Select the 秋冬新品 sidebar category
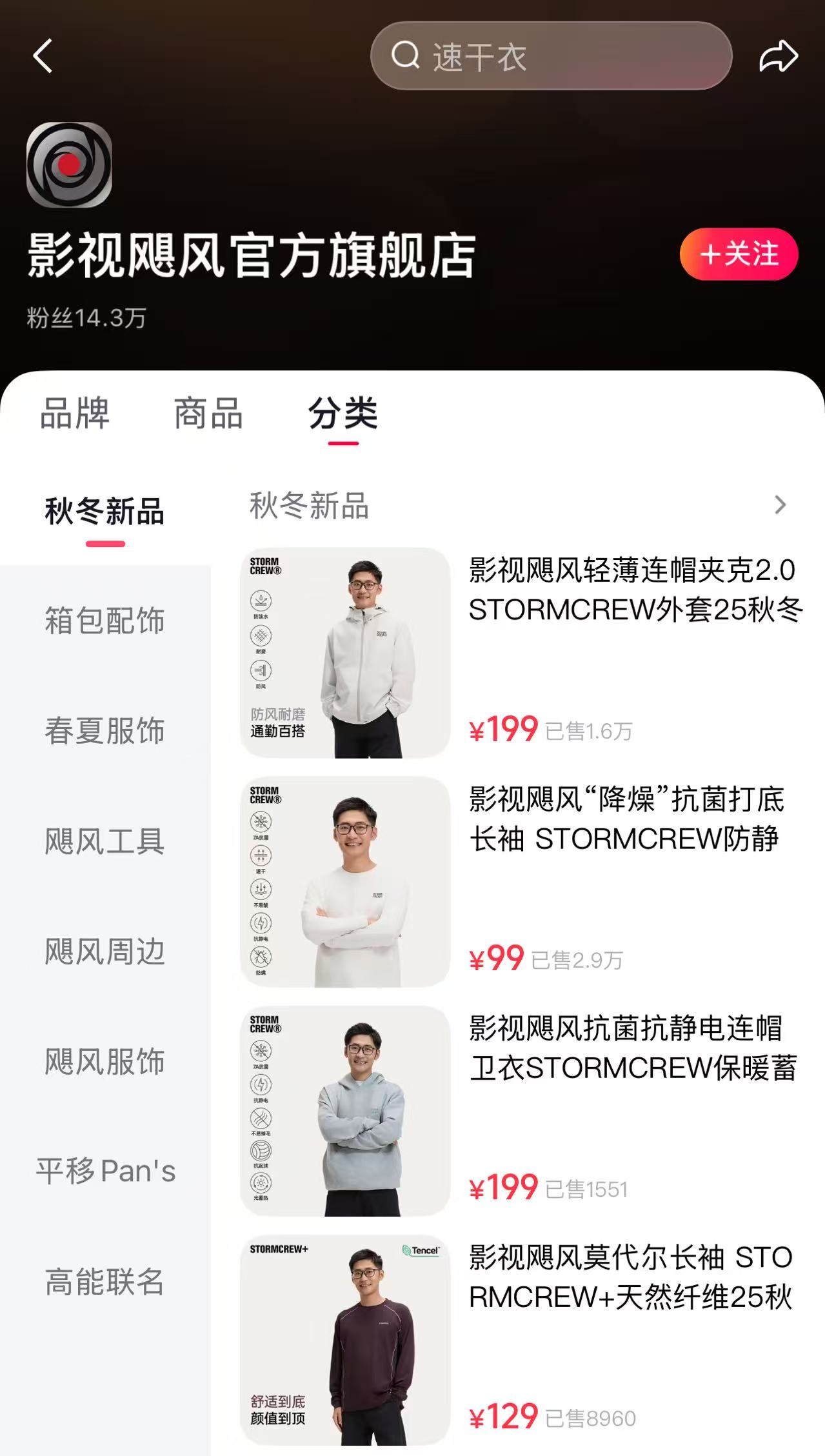825x1456 pixels. point(104,512)
